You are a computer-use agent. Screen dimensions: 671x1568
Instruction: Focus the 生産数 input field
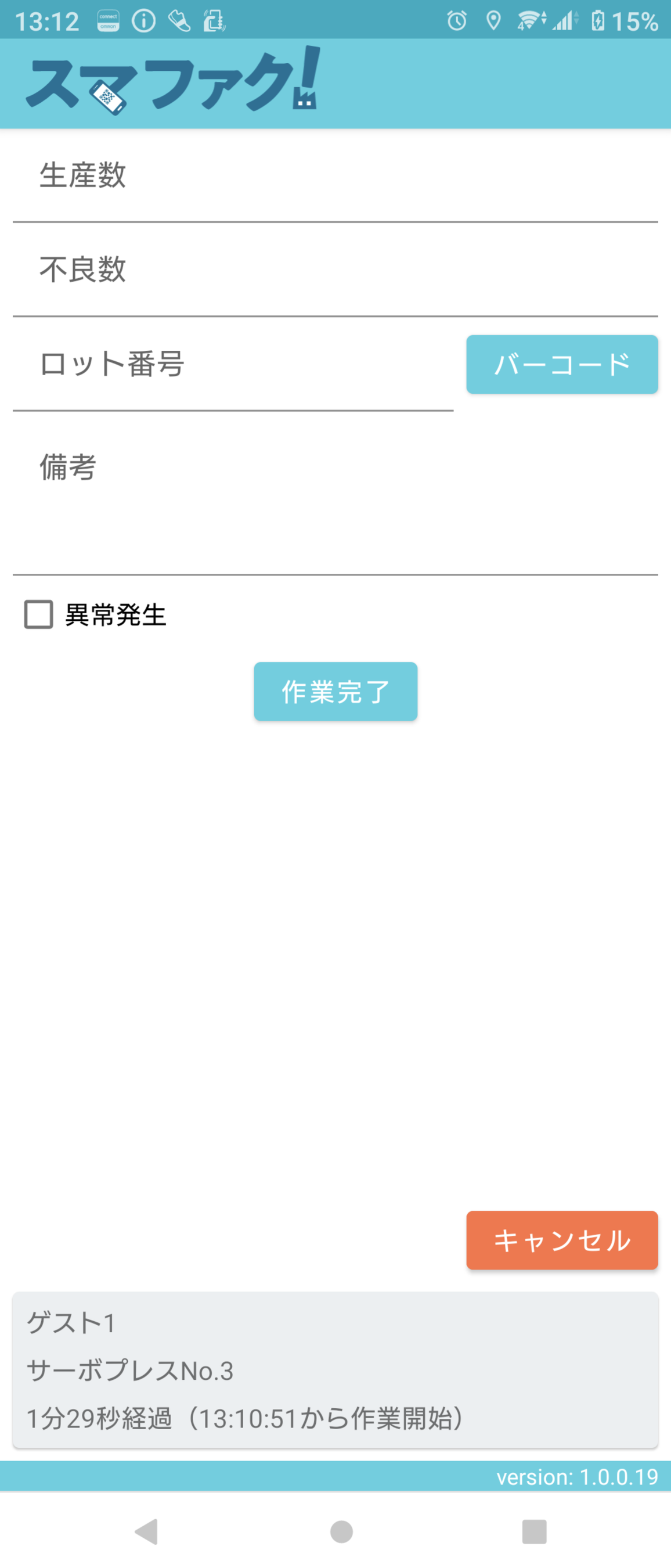(x=334, y=177)
